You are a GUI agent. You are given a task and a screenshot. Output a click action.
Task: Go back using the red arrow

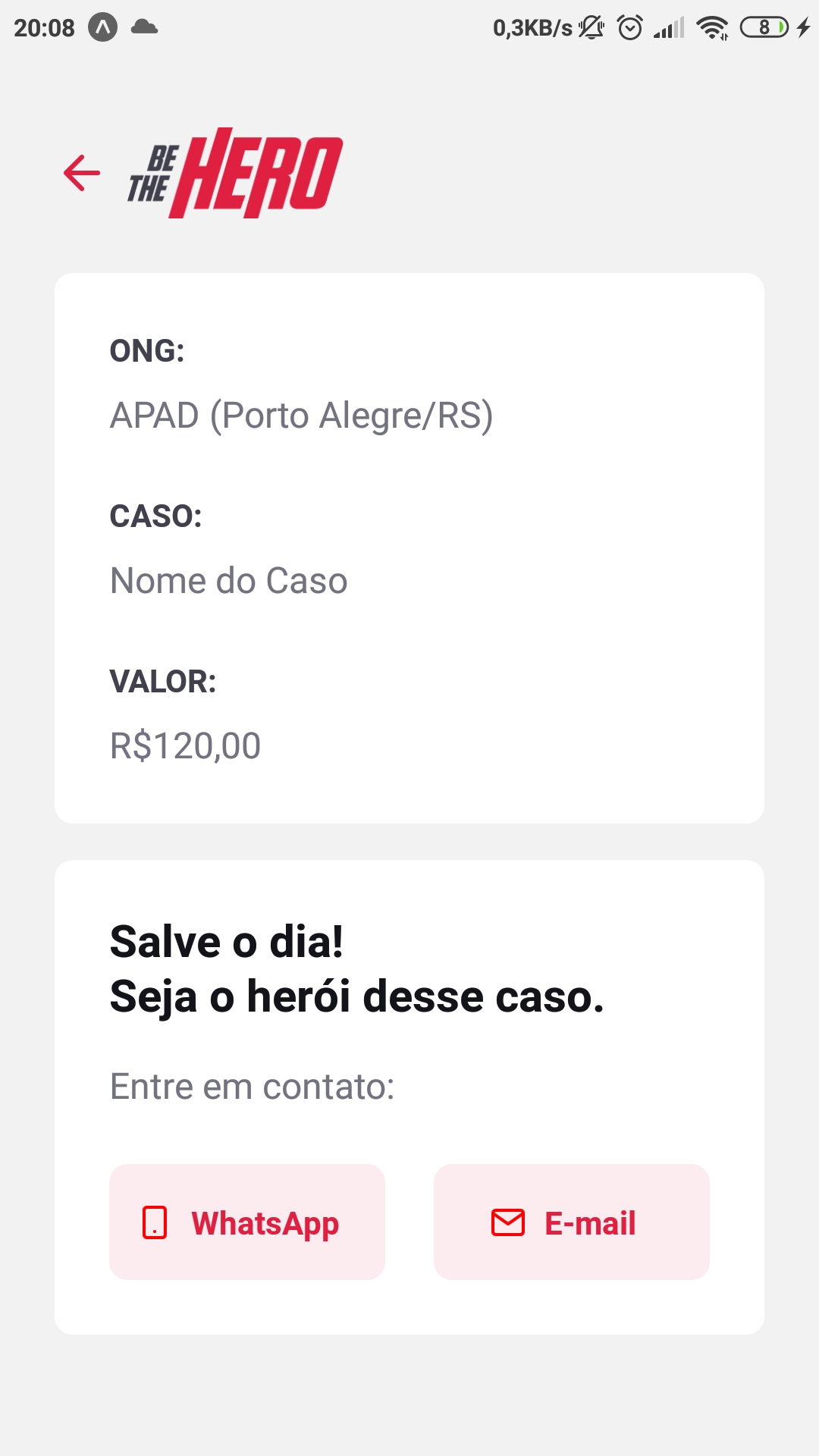[x=82, y=173]
